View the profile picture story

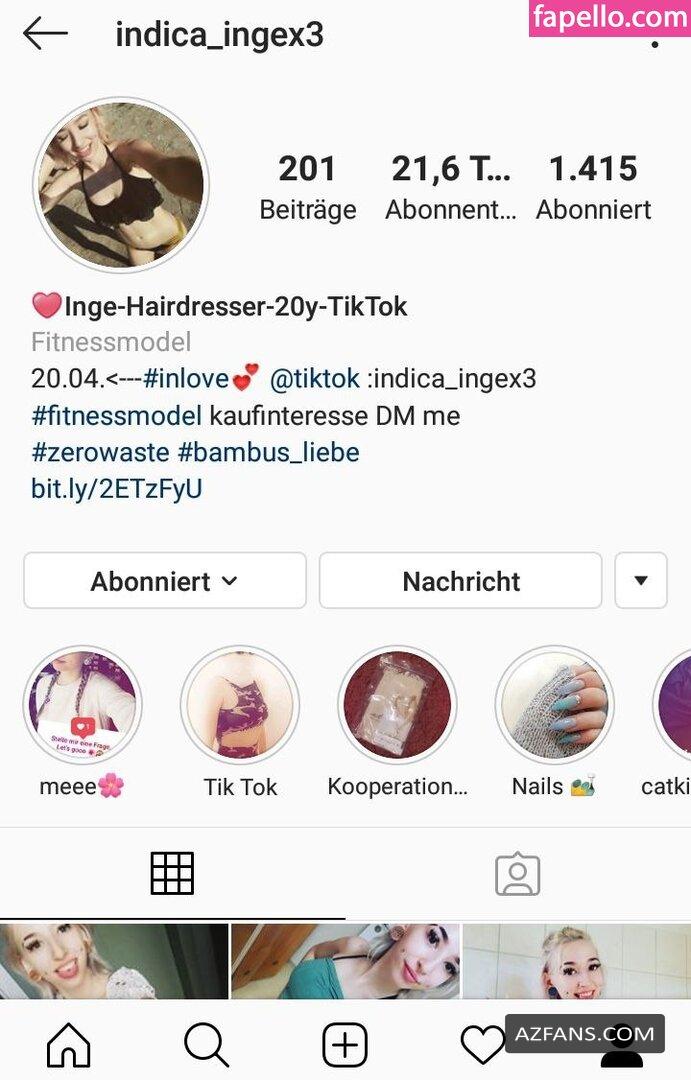pyautogui.click(x=121, y=185)
